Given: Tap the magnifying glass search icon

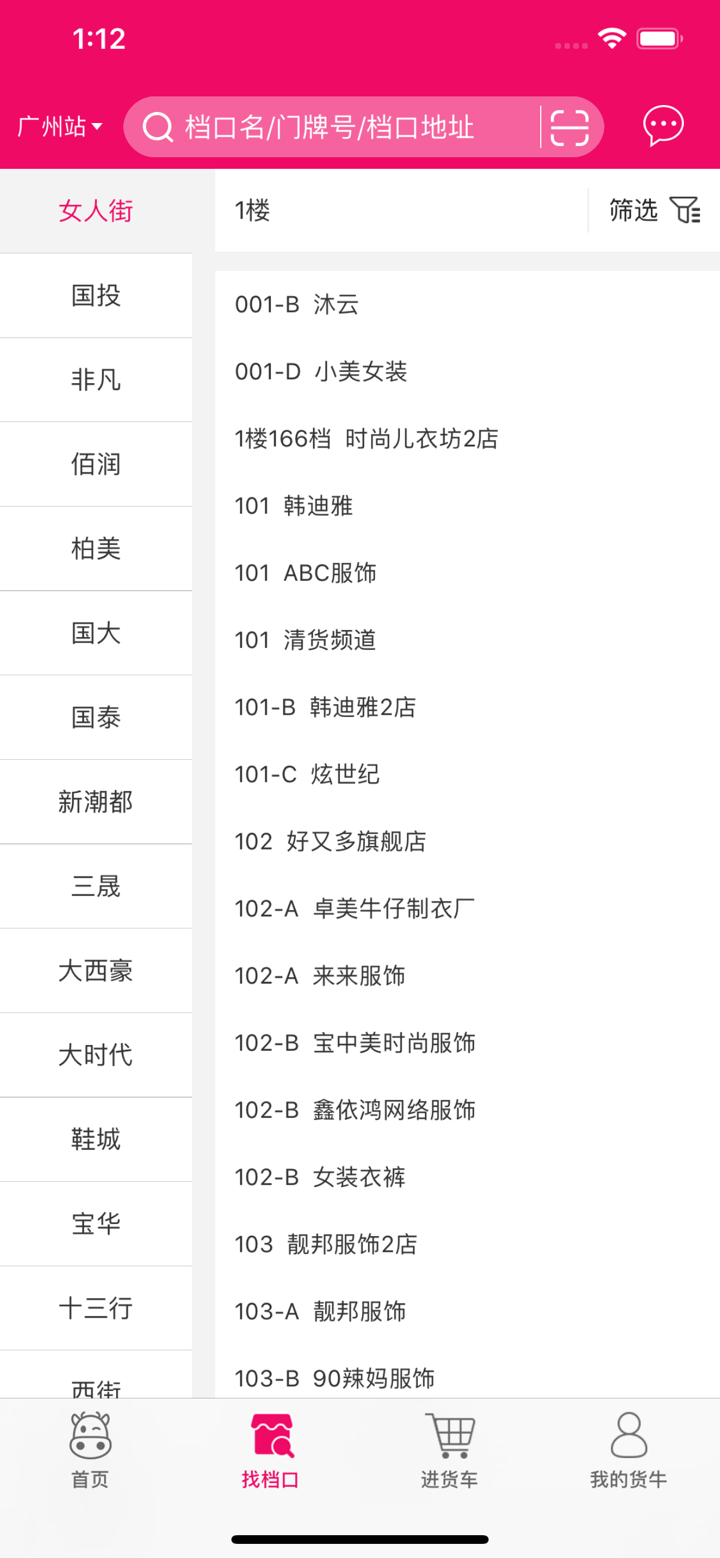Looking at the screenshot, I should (x=157, y=125).
